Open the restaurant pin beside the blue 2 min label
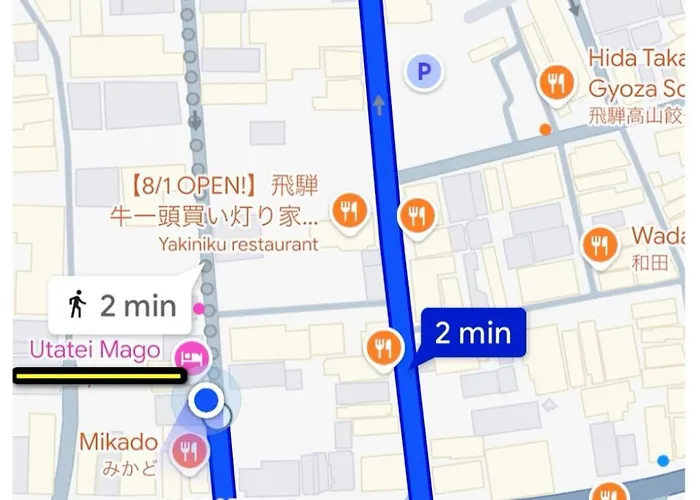Screen dimensions: 700x500 382,347
